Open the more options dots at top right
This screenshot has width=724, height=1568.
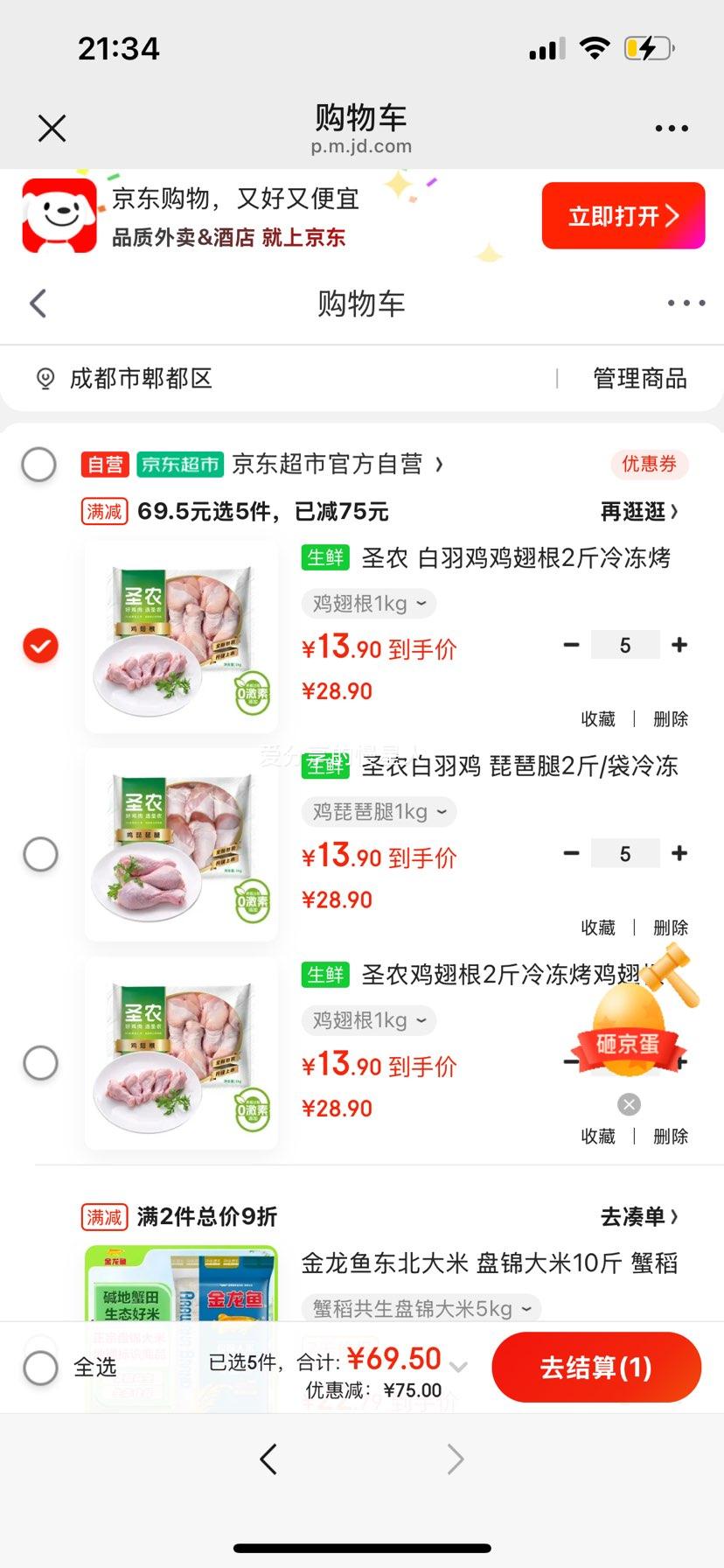click(670, 128)
